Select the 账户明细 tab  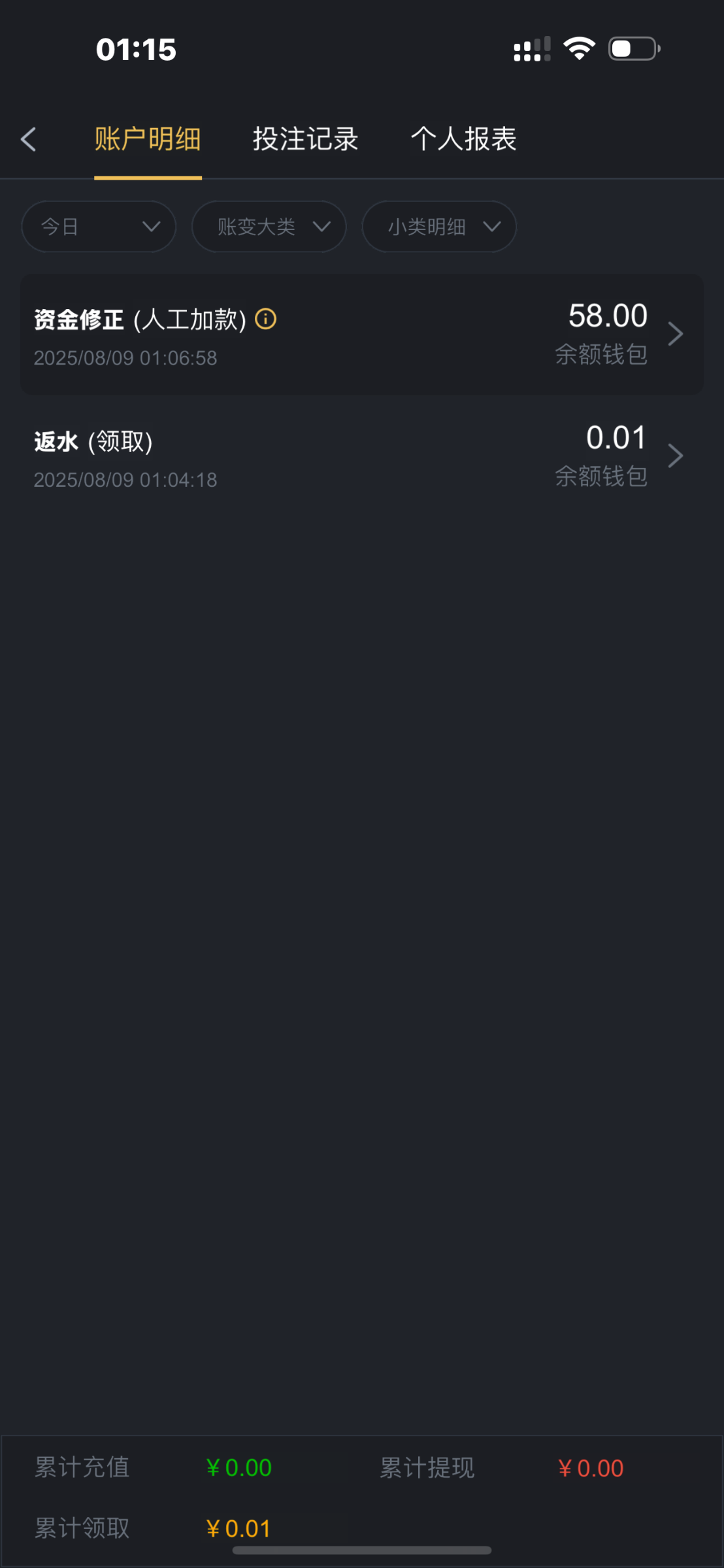point(148,139)
